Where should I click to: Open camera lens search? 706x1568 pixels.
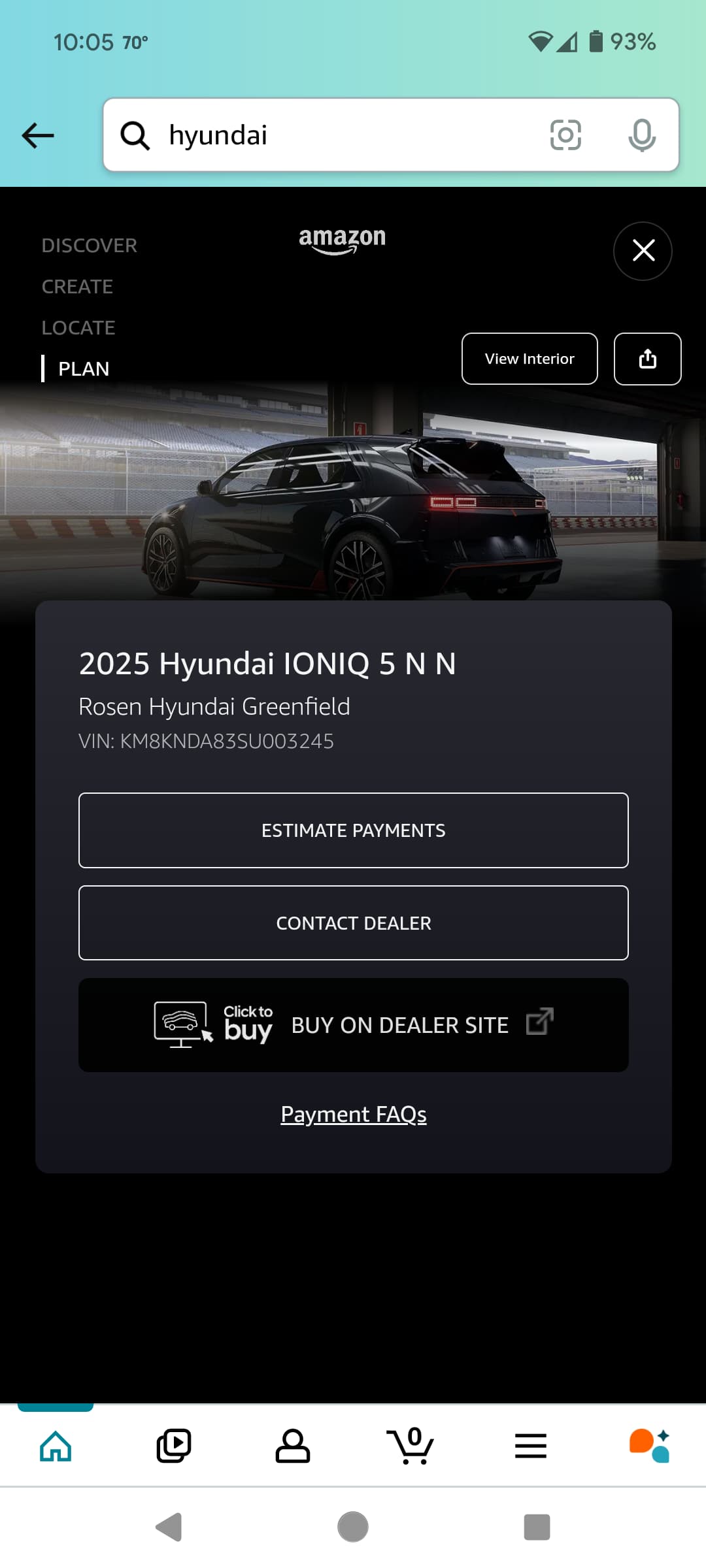click(565, 135)
